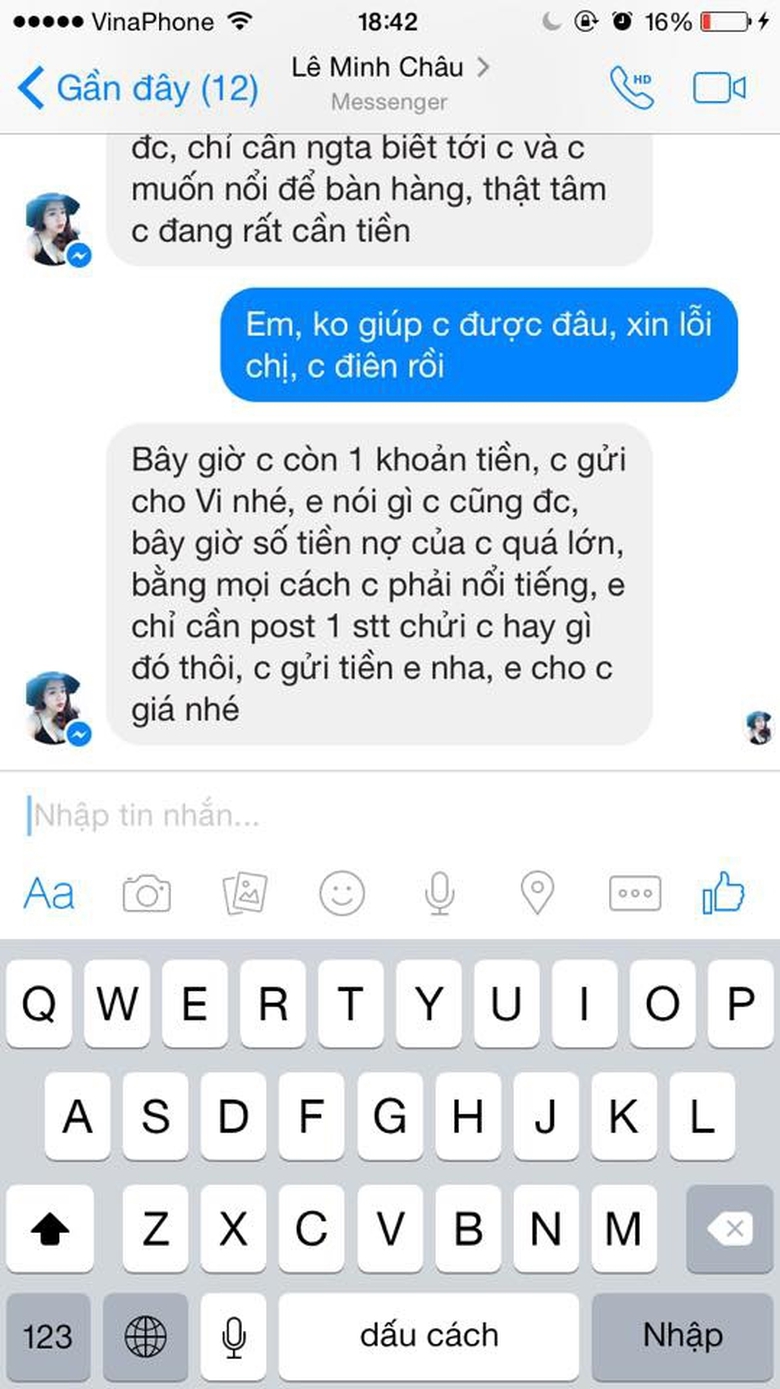This screenshot has height=1389, width=780.
Task: Open the camera to take a photo
Action: coord(147,893)
